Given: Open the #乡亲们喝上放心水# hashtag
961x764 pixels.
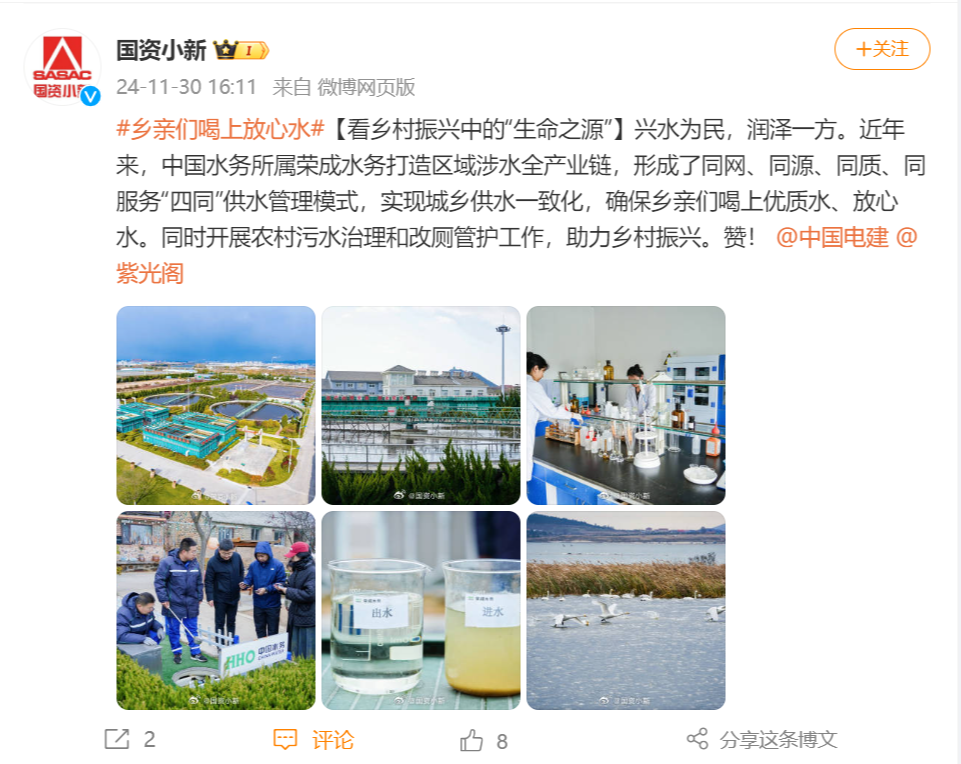Looking at the screenshot, I should tap(221, 129).
